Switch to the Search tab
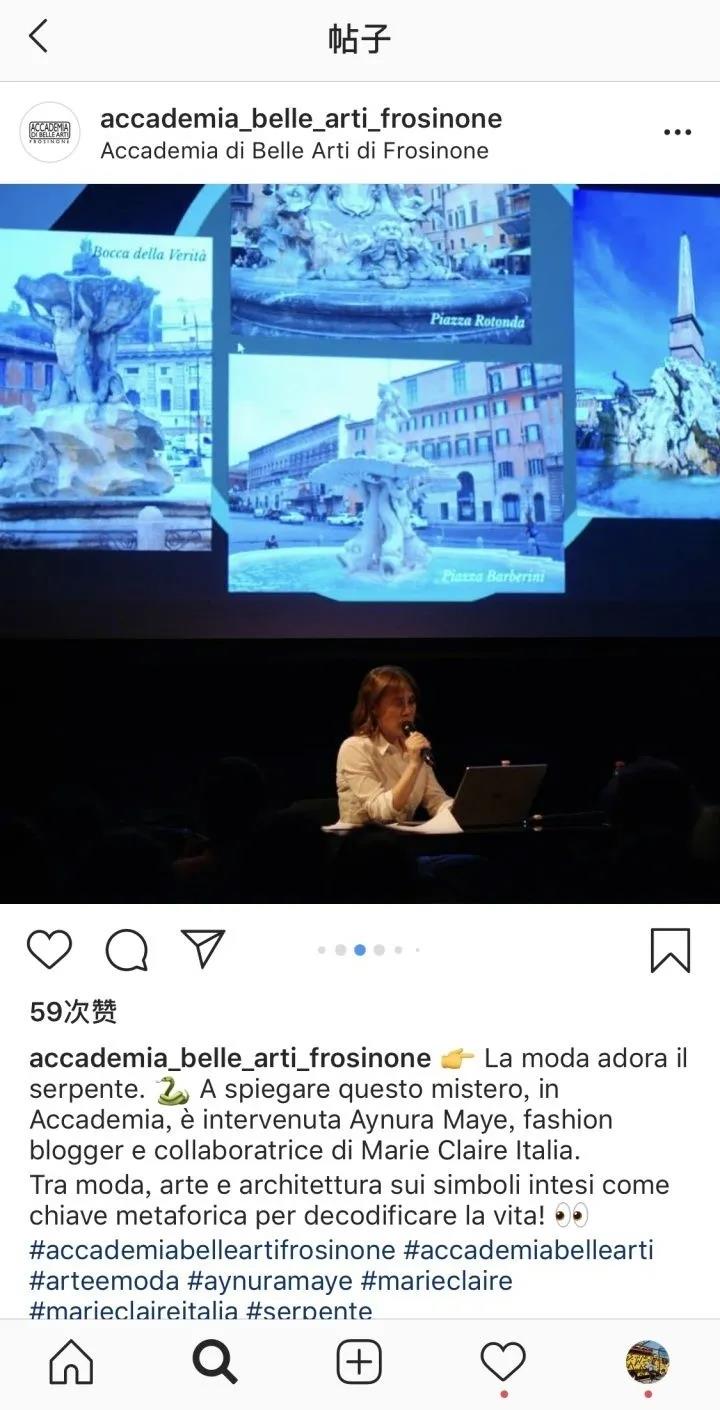The width and height of the screenshot is (720, 1410). pos(214,1362)
